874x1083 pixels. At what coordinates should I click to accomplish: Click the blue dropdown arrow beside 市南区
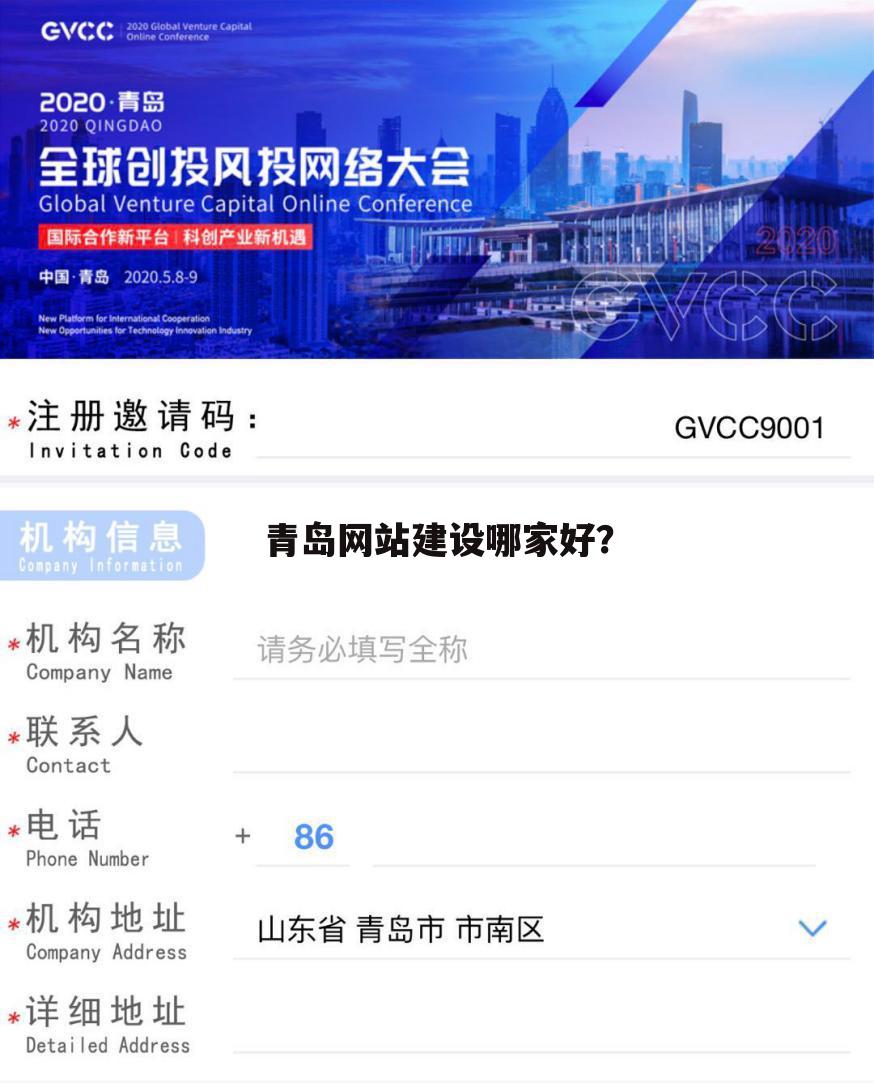point(810,930)
